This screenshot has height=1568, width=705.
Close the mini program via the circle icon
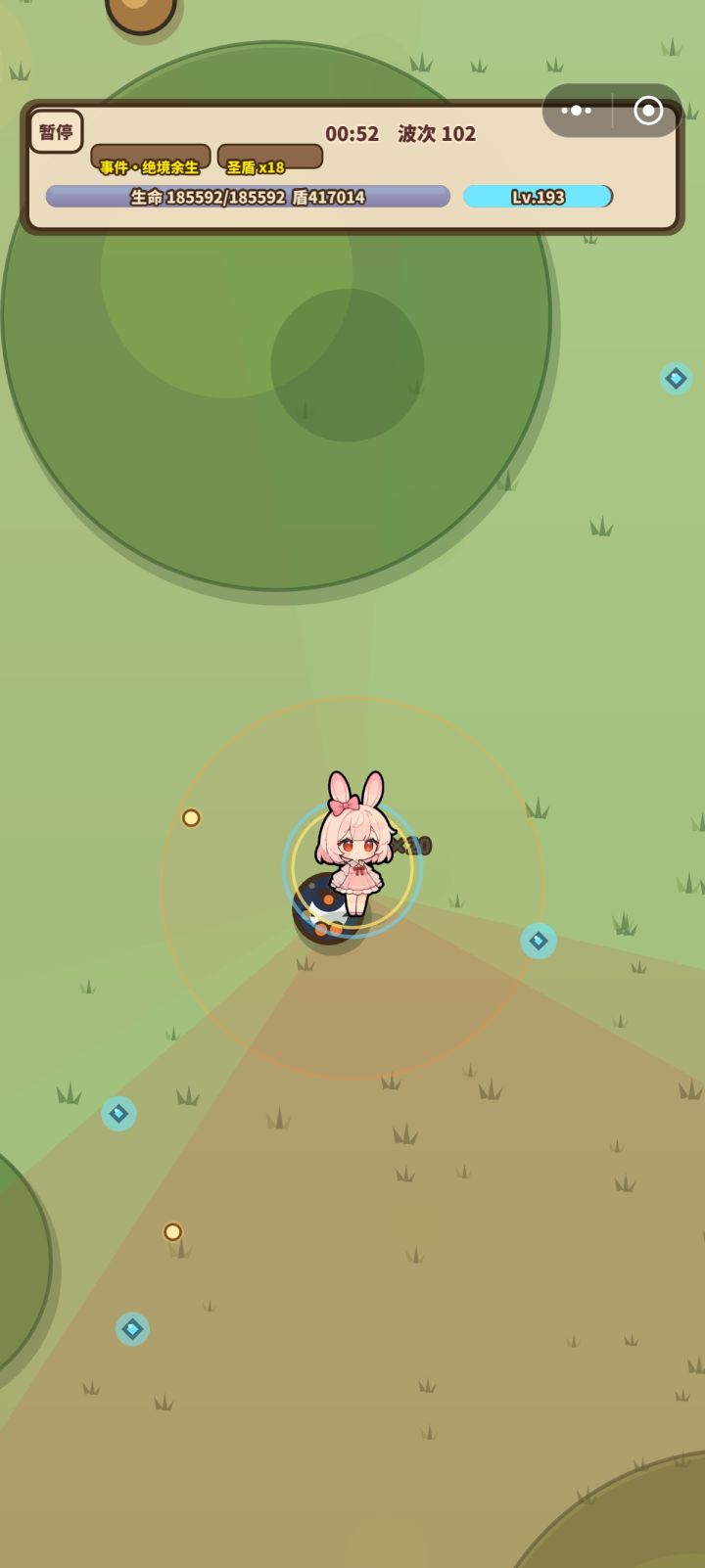click(648, 111)
